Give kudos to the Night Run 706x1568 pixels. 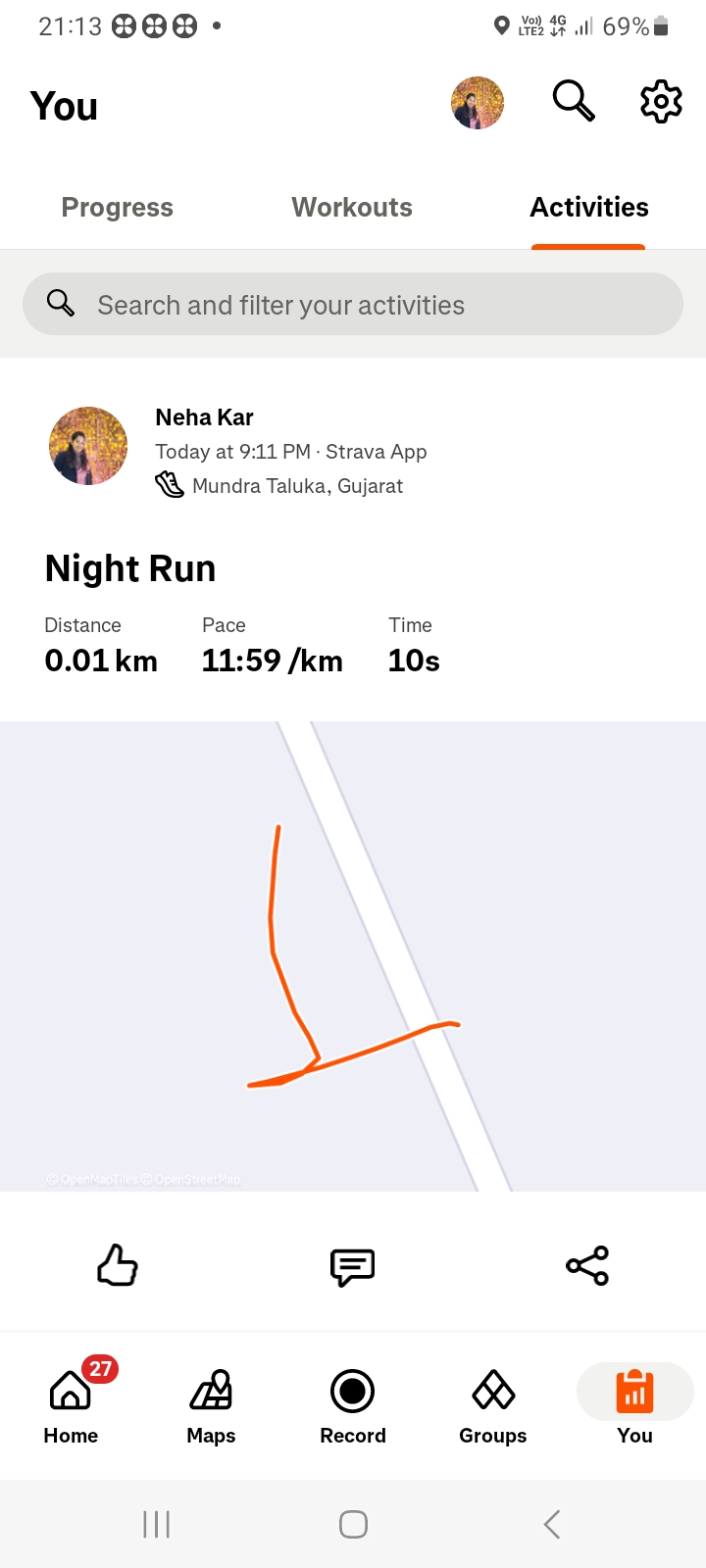tap(118, 1265)
